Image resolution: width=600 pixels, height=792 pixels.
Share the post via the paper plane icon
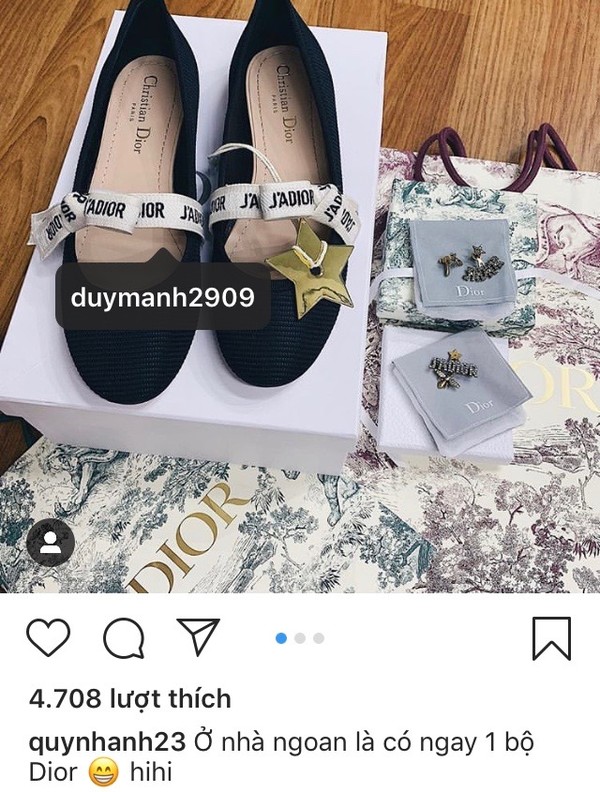coord(200,637)
